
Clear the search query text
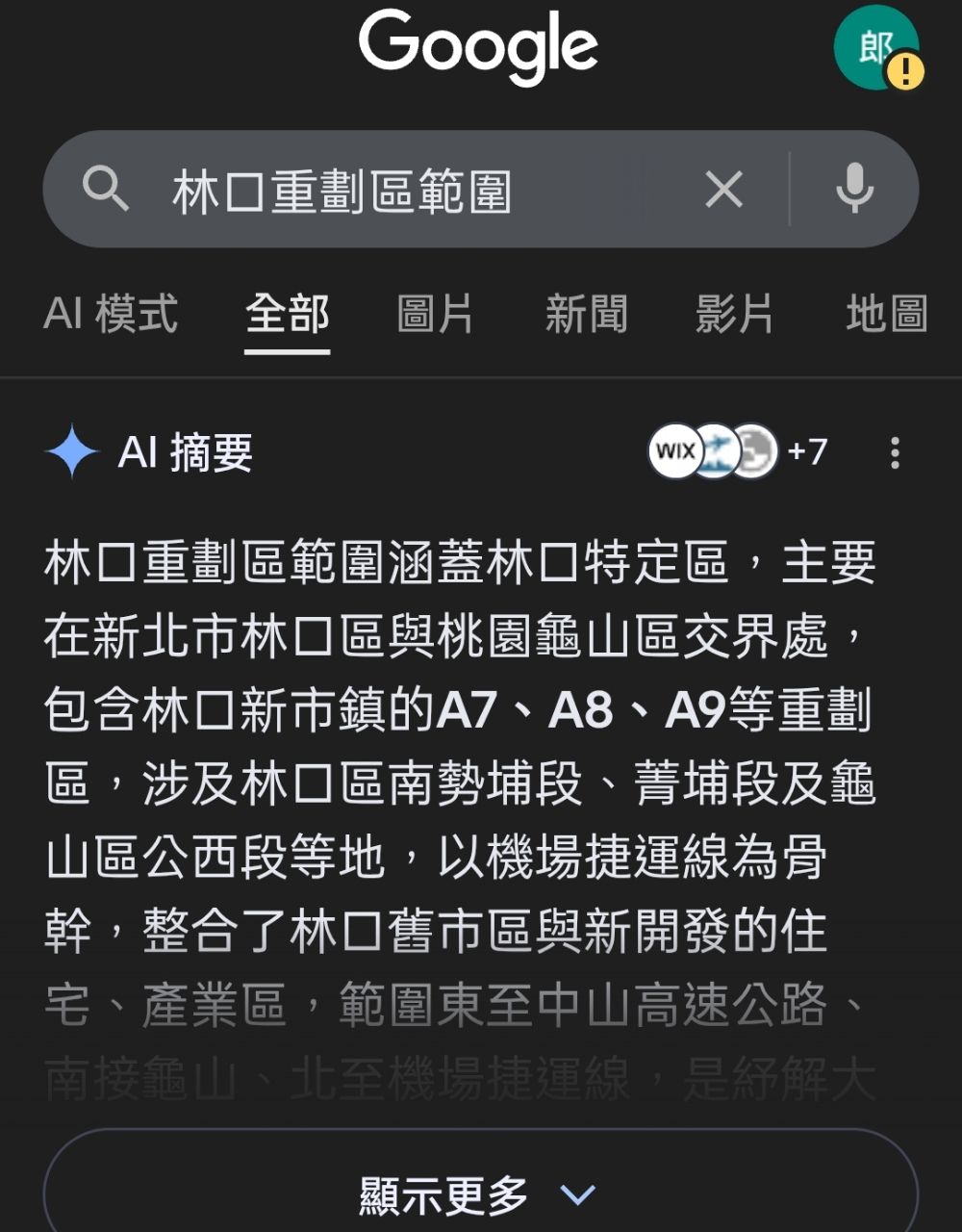tap(723, 190)
